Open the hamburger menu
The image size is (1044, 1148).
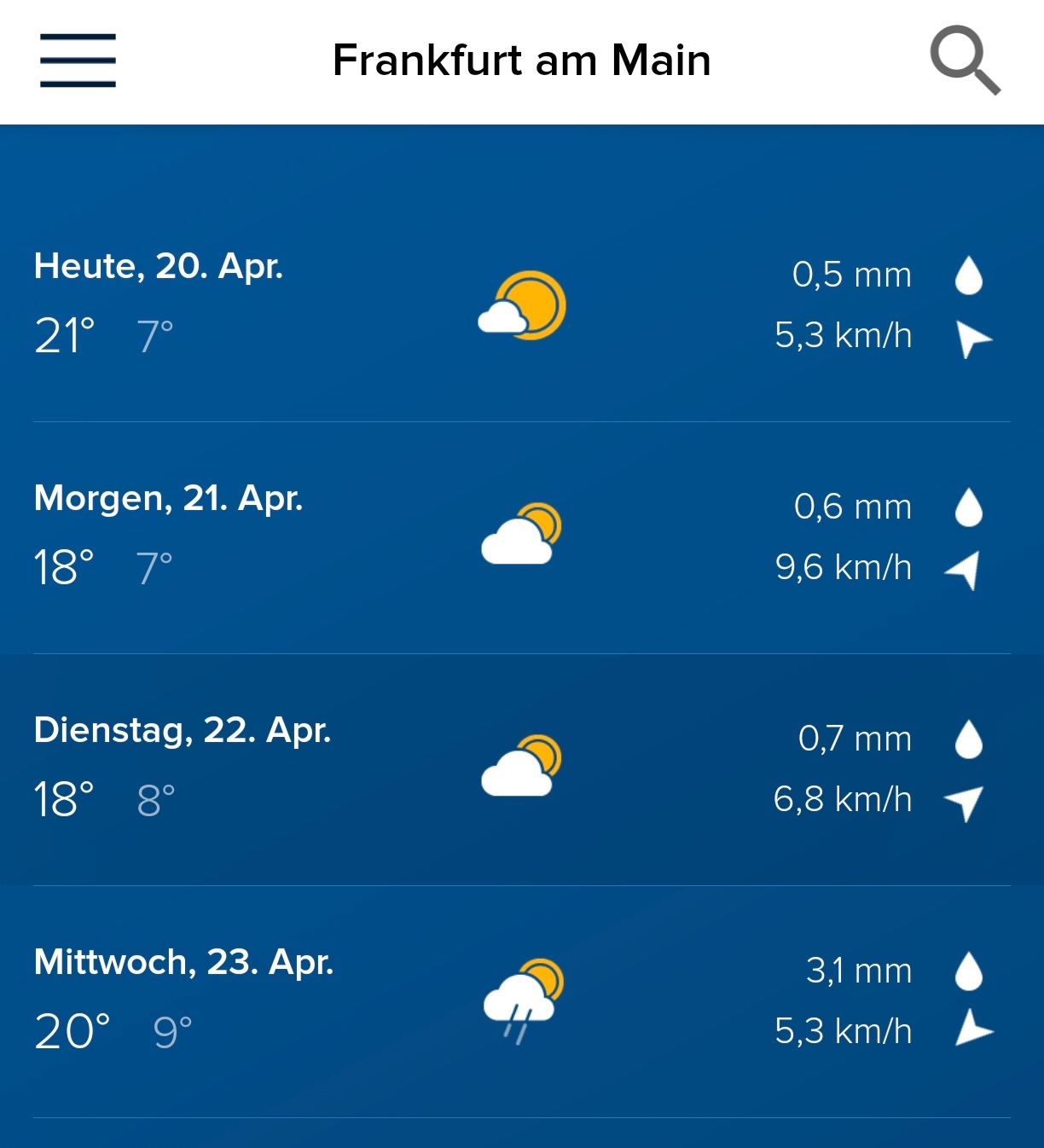click(78, 61)
